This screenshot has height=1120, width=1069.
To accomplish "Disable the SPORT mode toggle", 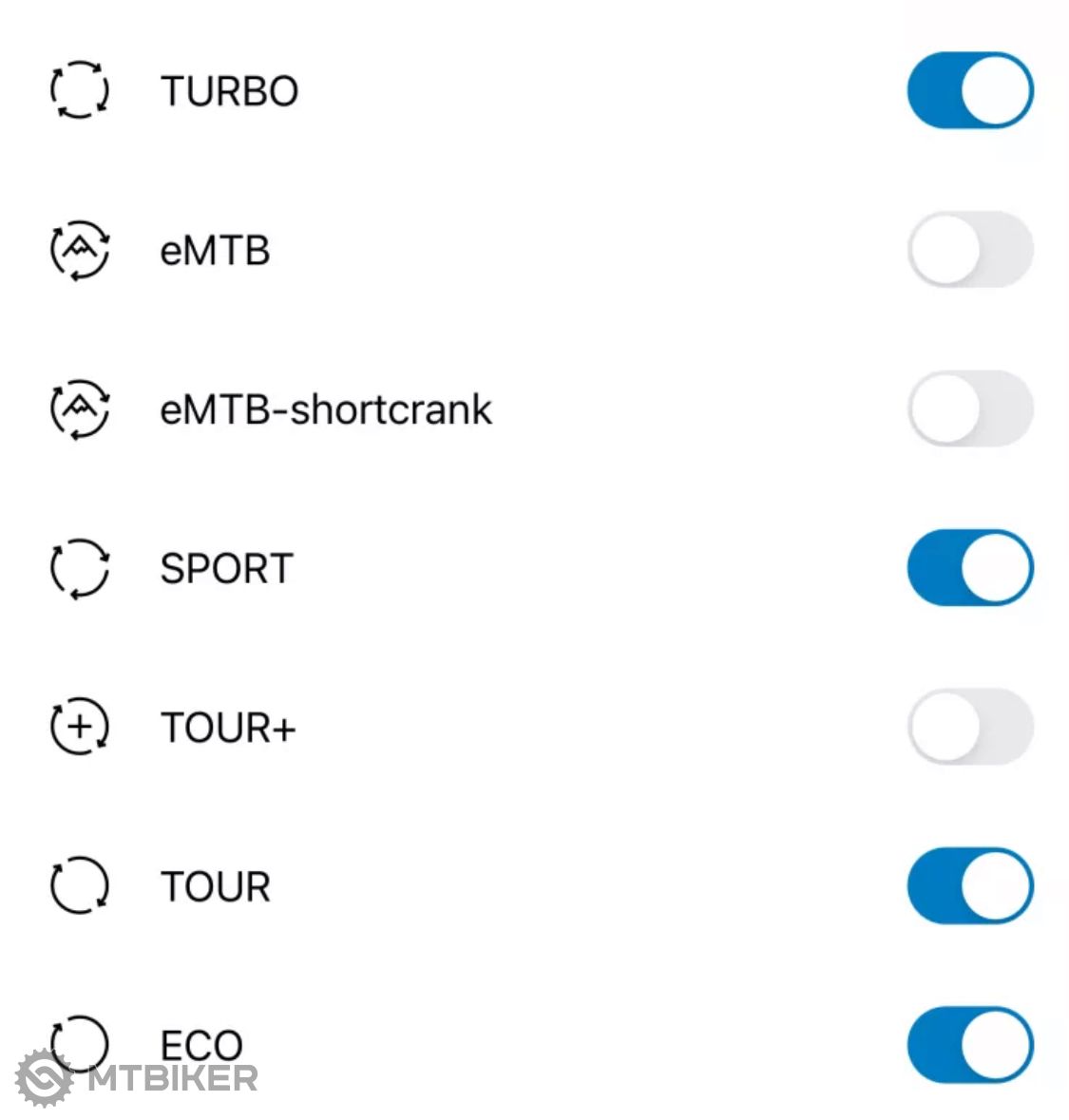I will point(969,568).
